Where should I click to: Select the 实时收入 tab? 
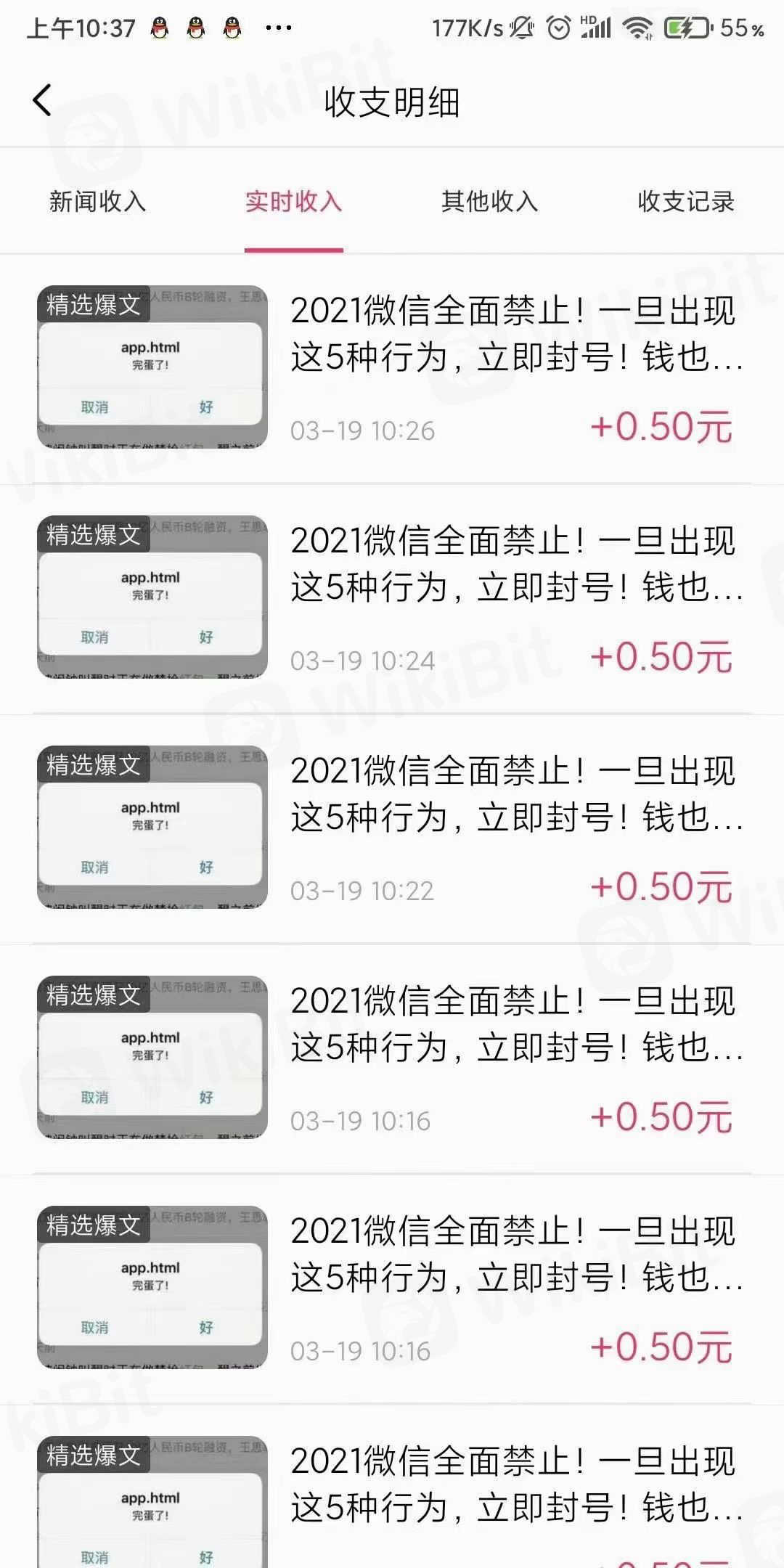click(x=293, y=202)
